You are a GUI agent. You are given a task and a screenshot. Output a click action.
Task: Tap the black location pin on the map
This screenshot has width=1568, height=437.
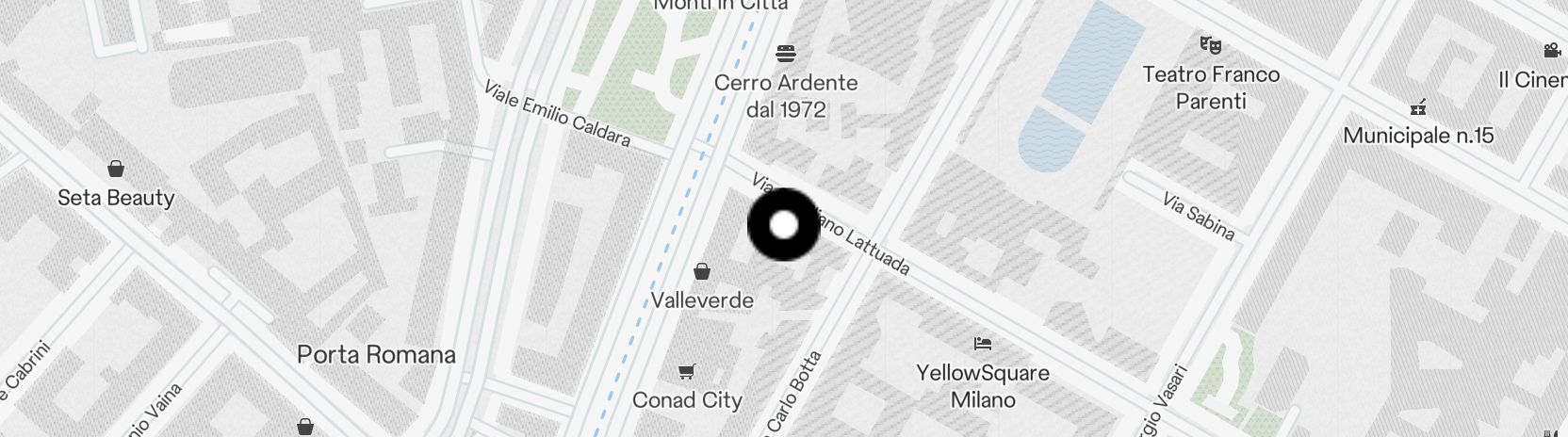click(x=783, y=225)
